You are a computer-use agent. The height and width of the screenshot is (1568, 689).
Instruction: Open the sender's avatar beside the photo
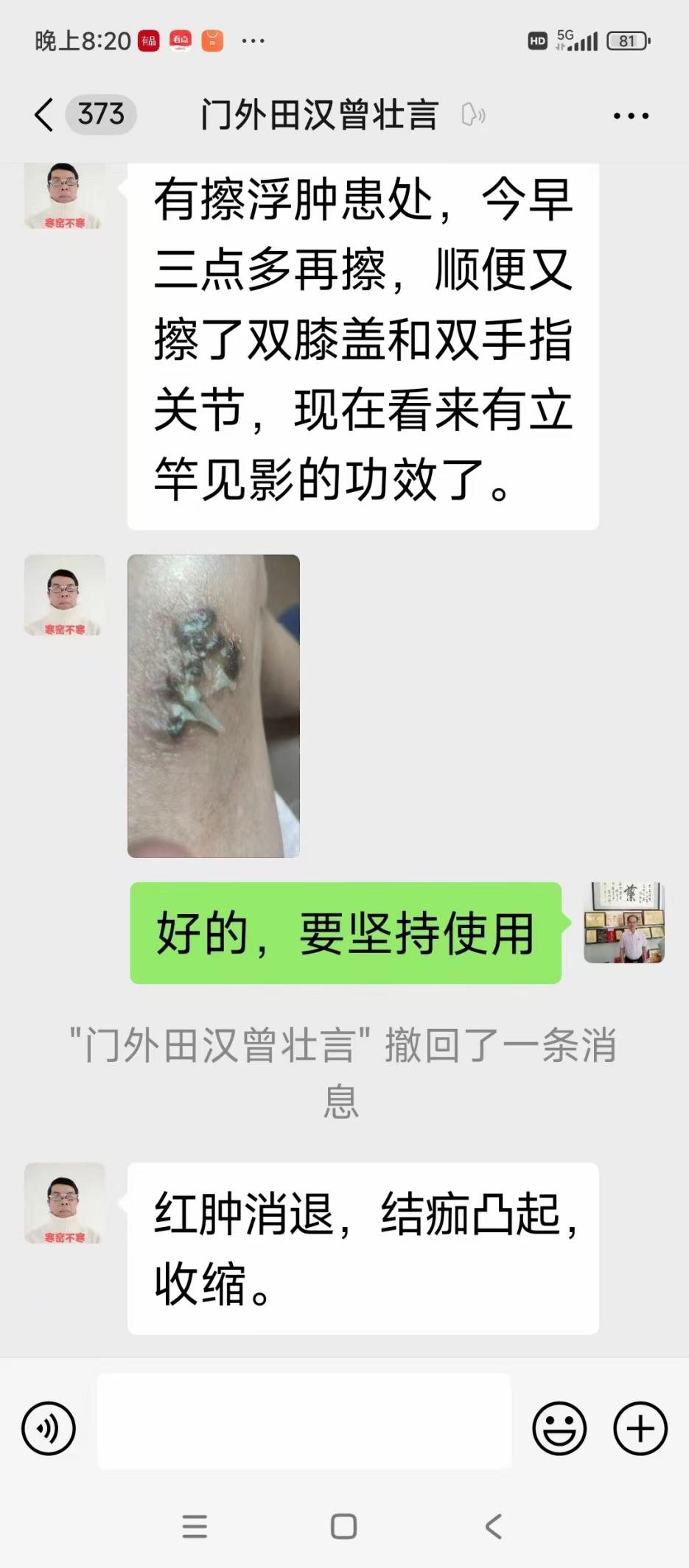click(65, 595)
